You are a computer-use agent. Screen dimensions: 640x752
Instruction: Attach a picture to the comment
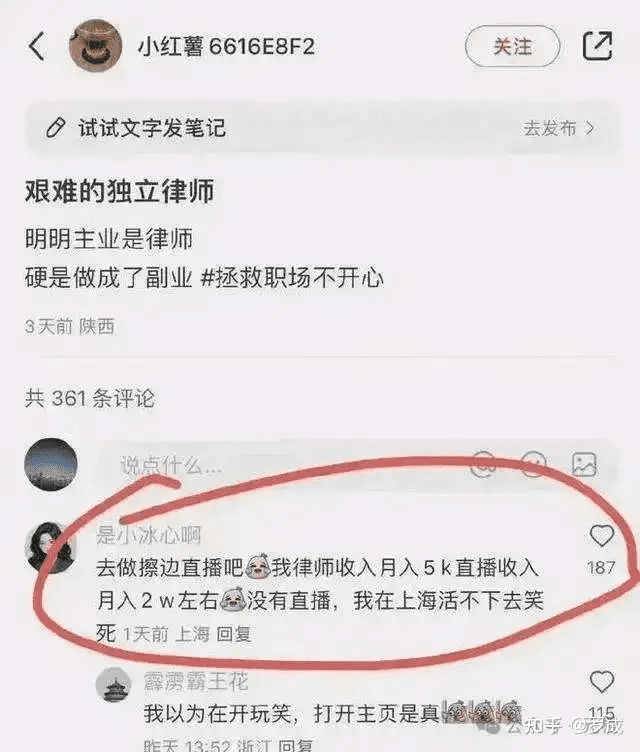point(584,463)
